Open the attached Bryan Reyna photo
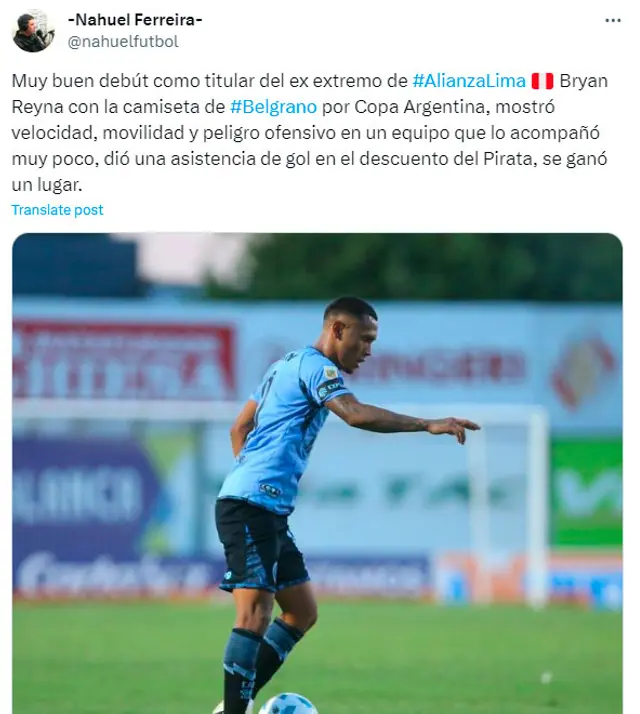Viewport: 640px width, 714px height. tap(317, 472)
